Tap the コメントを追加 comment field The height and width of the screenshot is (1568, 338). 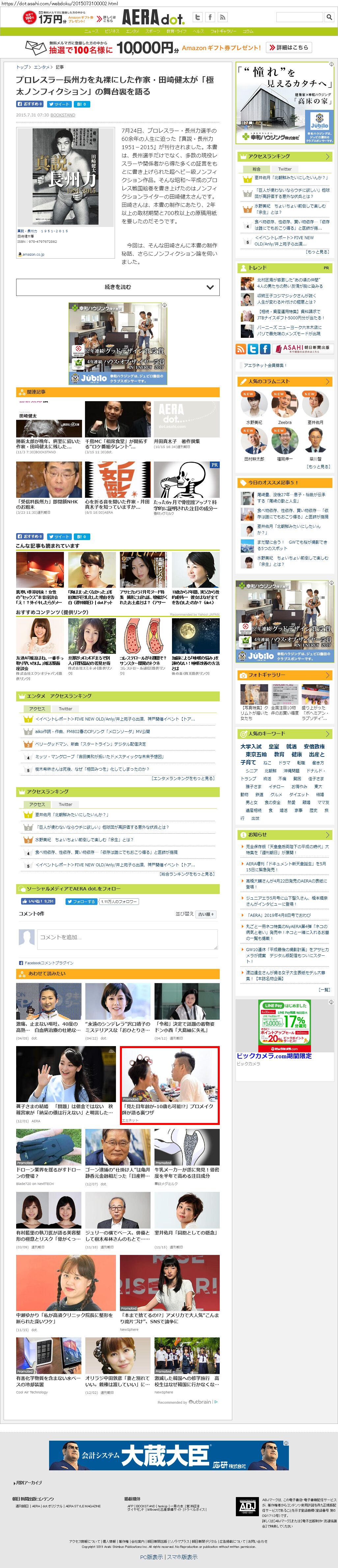(x=127, y=937)
